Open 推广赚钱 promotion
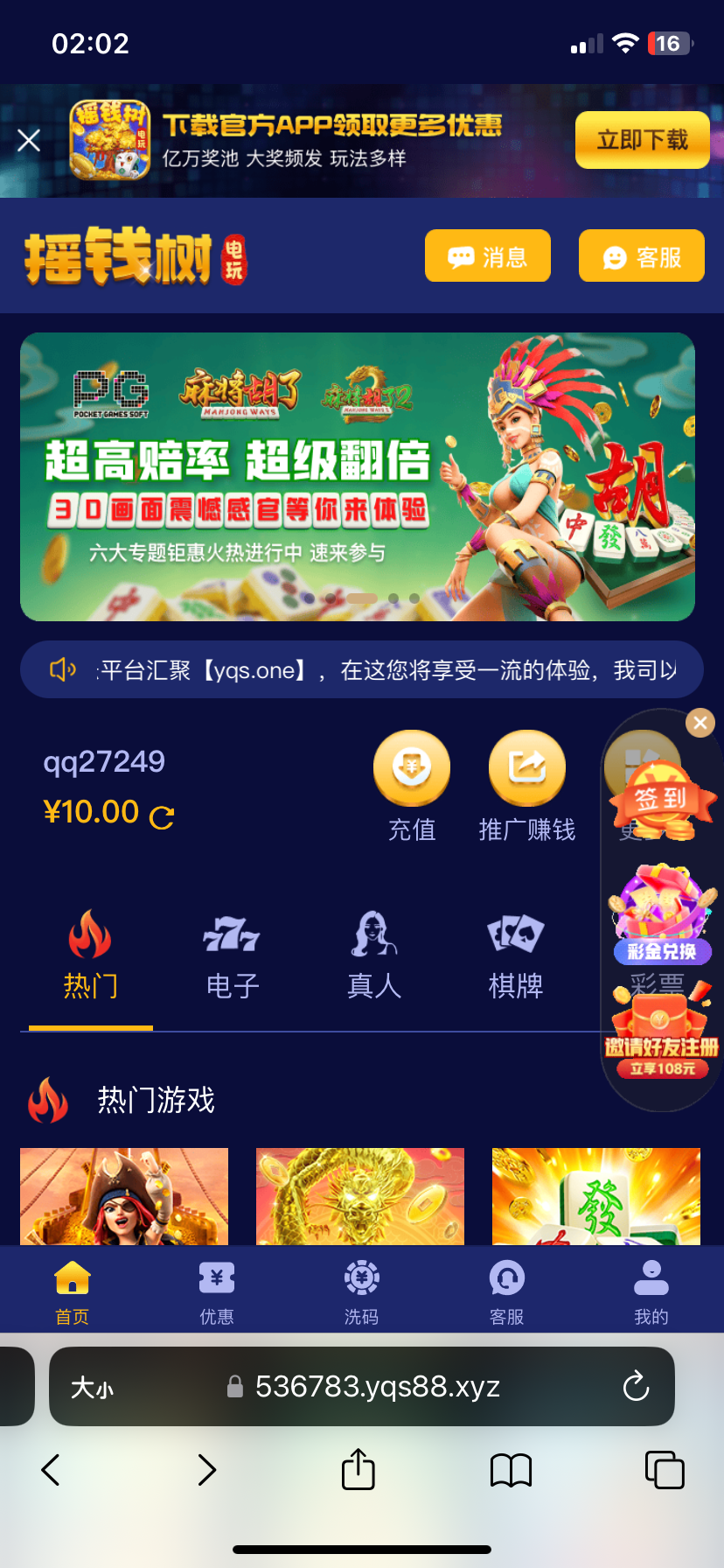 click(526, 784)
